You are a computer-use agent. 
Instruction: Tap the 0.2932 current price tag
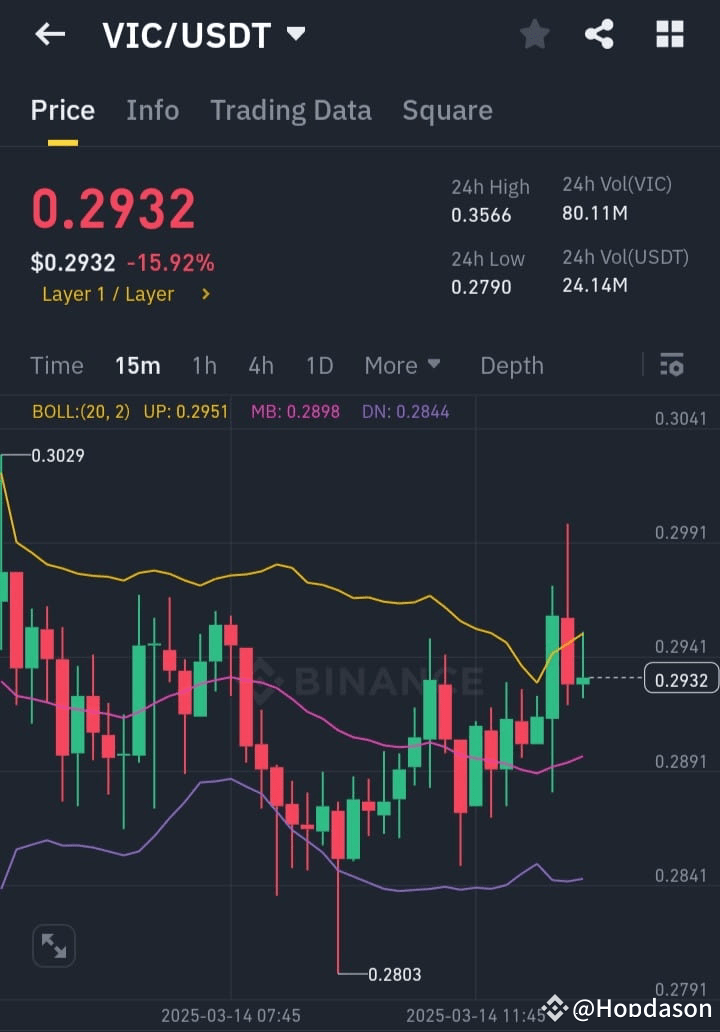pos(682,678)
